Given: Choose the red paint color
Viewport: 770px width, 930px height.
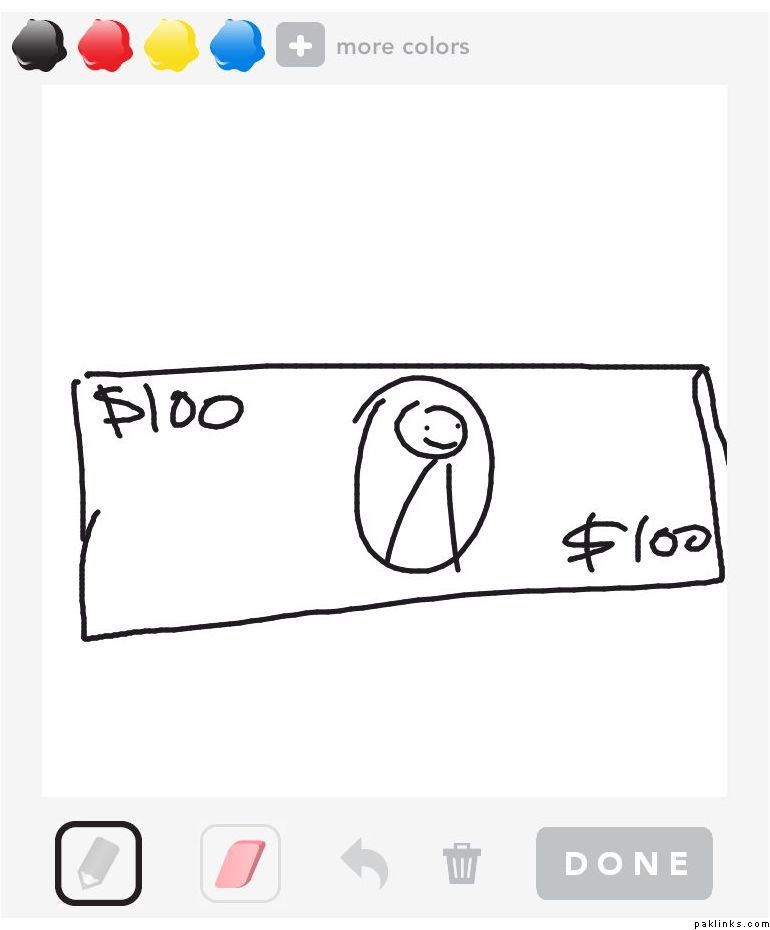Looking at the screenshot, I should pyautogui.click(x=105, y=46).
